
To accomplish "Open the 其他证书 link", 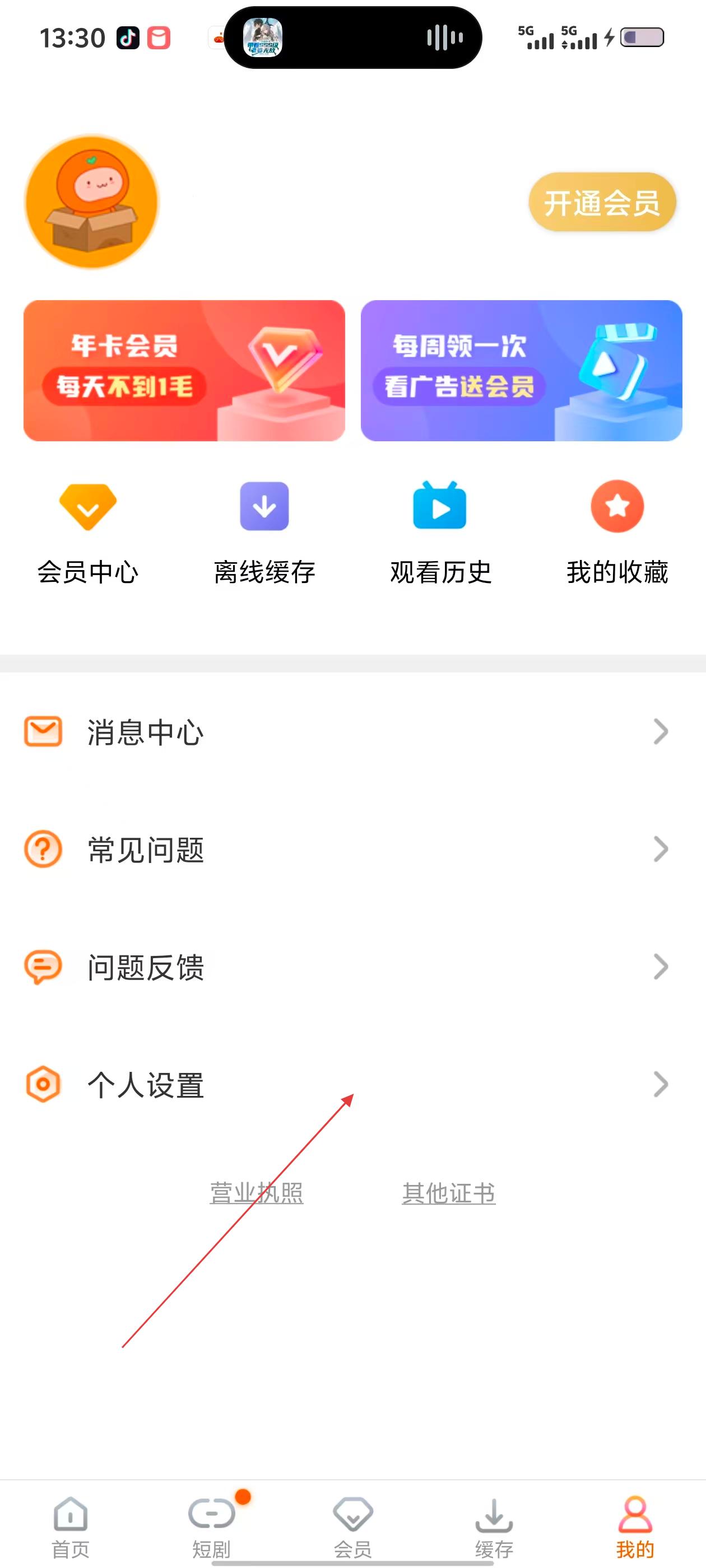I will coord(448,1193).
